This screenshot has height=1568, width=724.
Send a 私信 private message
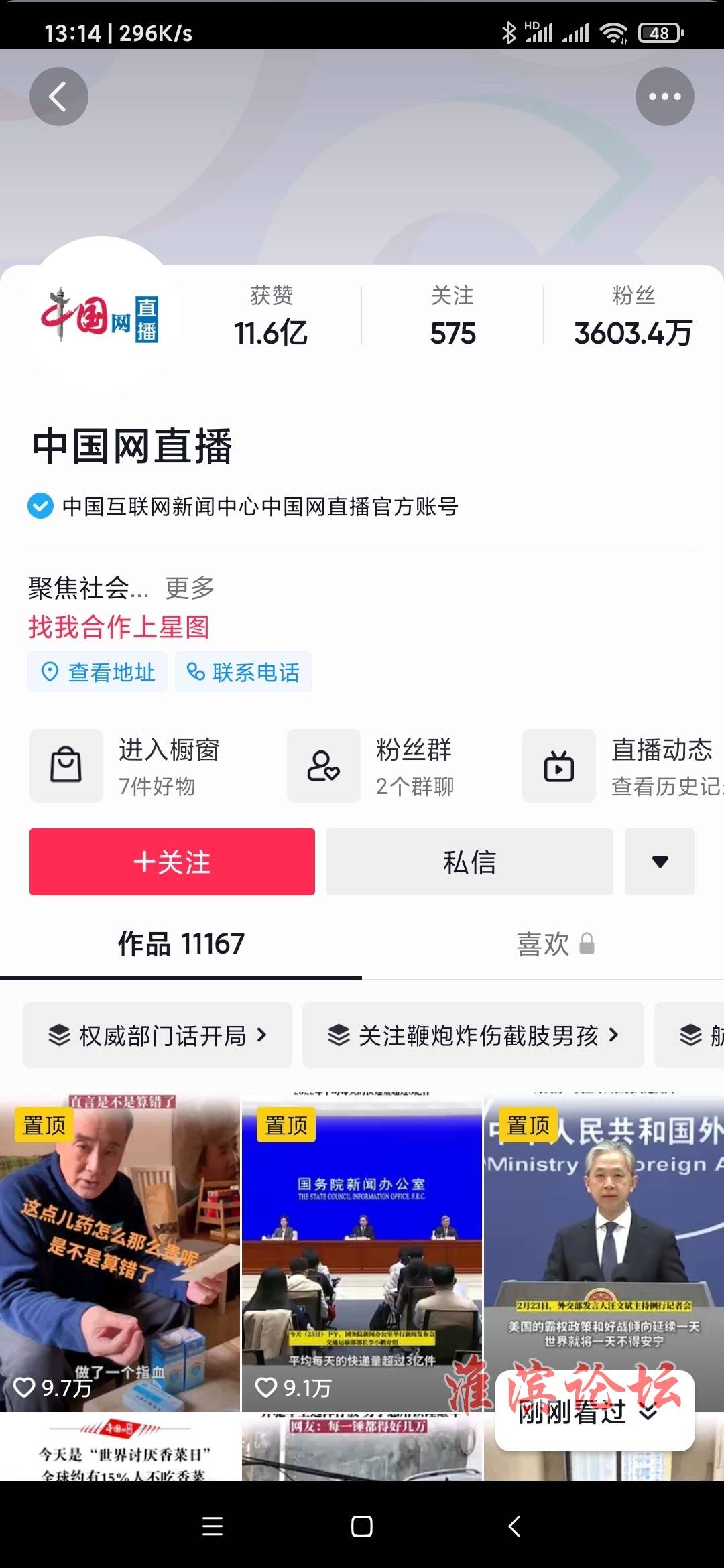coord(469,862)
